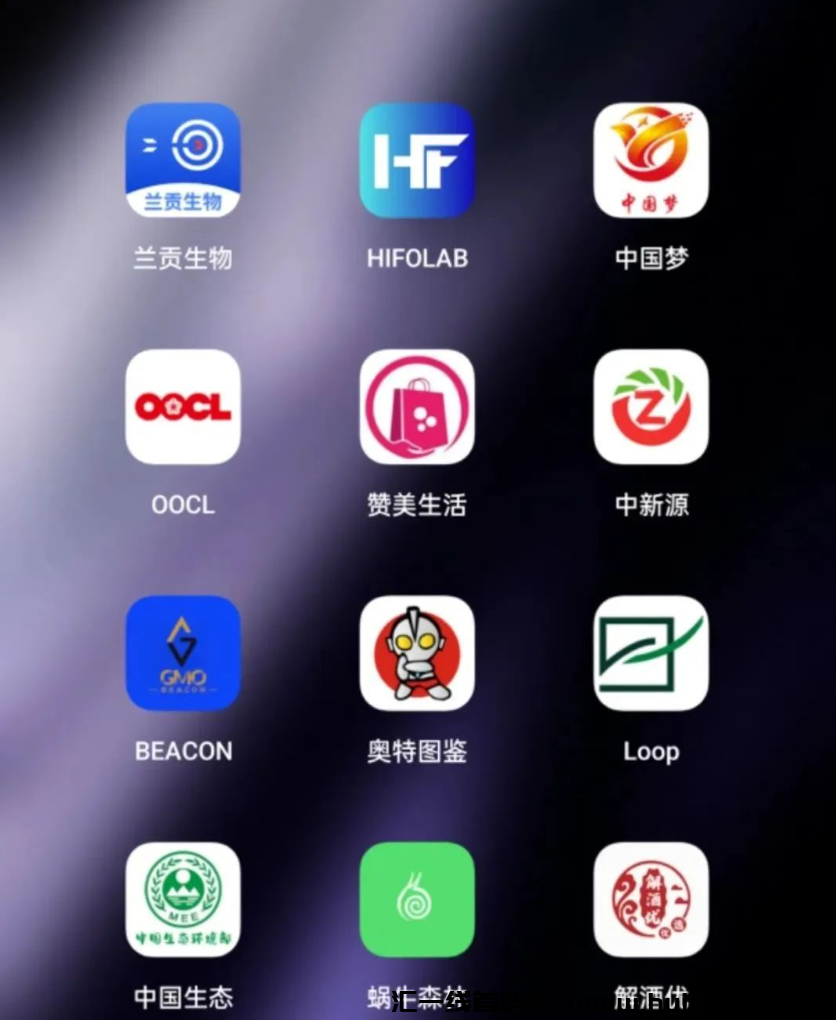Tap the 中国生态 app icon
The image size is (836, 1020).
click(183, 899)
